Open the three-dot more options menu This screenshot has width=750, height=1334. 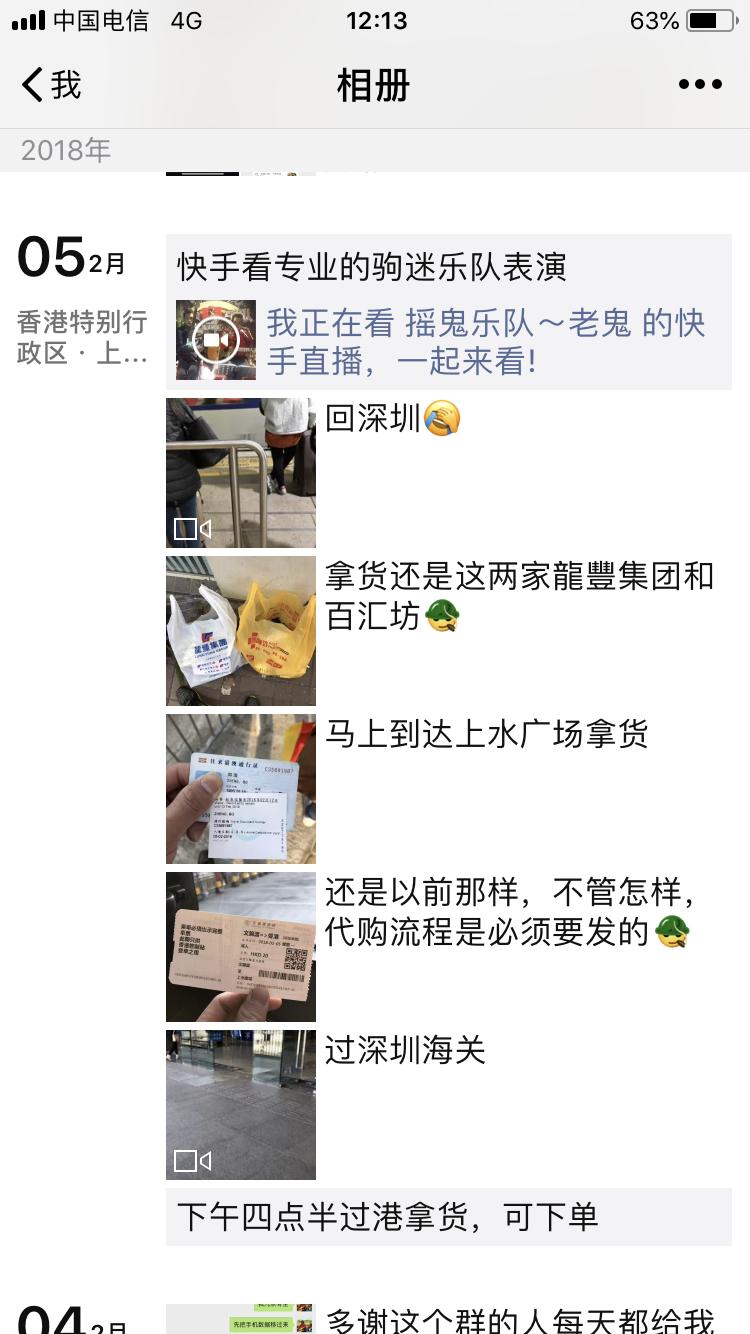700,85
